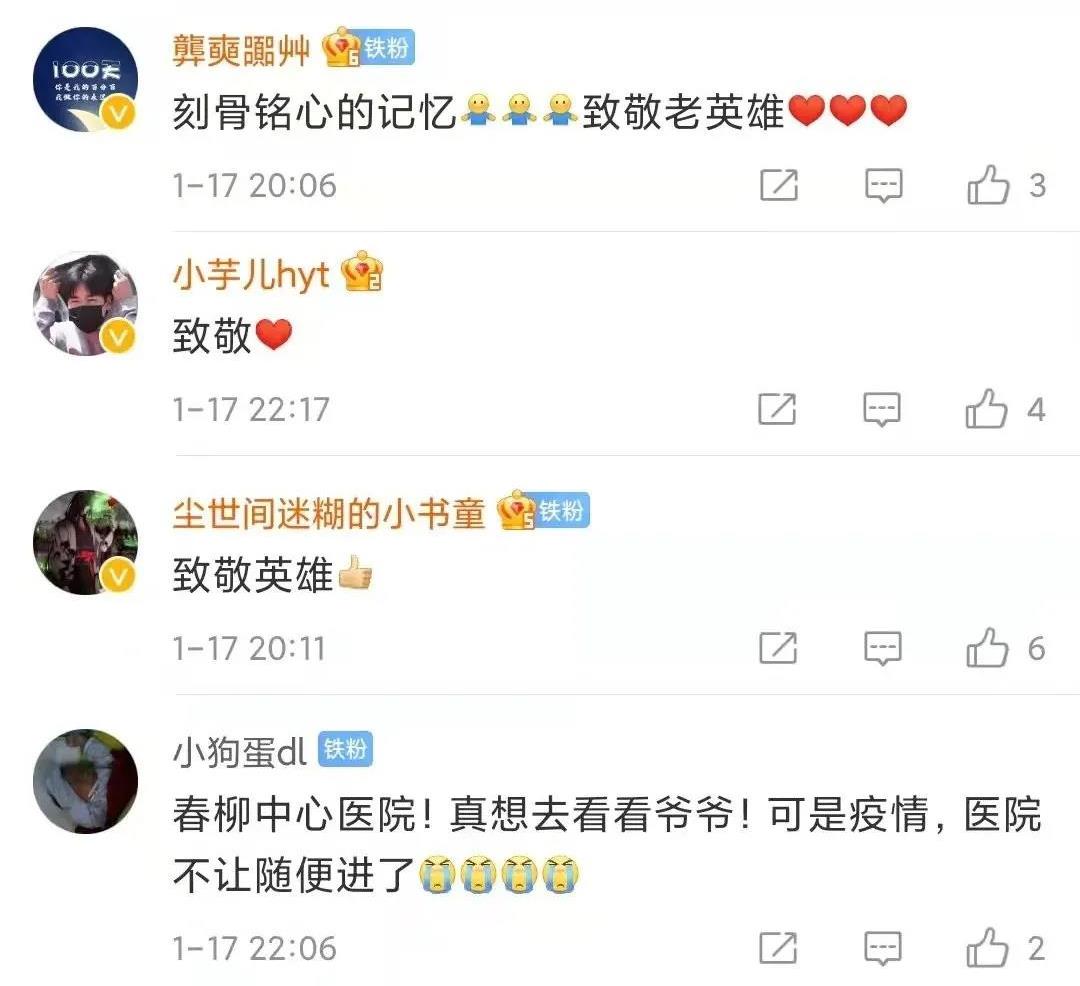
Task: Like 小狗蛋dl's comment about 春柳中心医院
Action: [x=987, y=948]
